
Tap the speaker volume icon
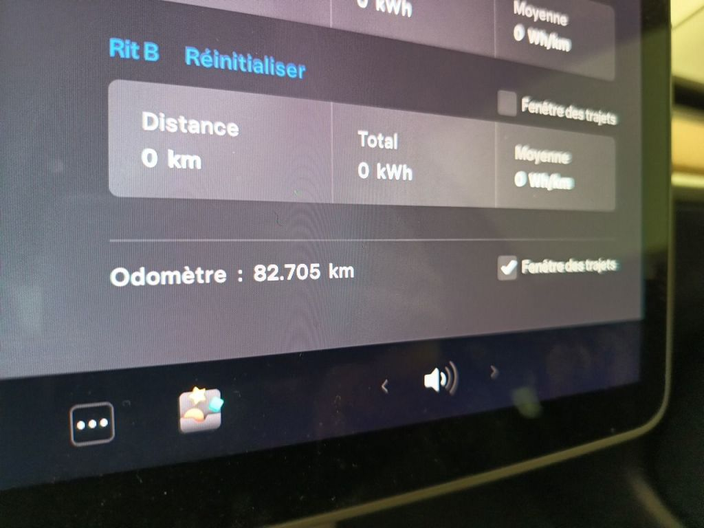pos(439,380)
